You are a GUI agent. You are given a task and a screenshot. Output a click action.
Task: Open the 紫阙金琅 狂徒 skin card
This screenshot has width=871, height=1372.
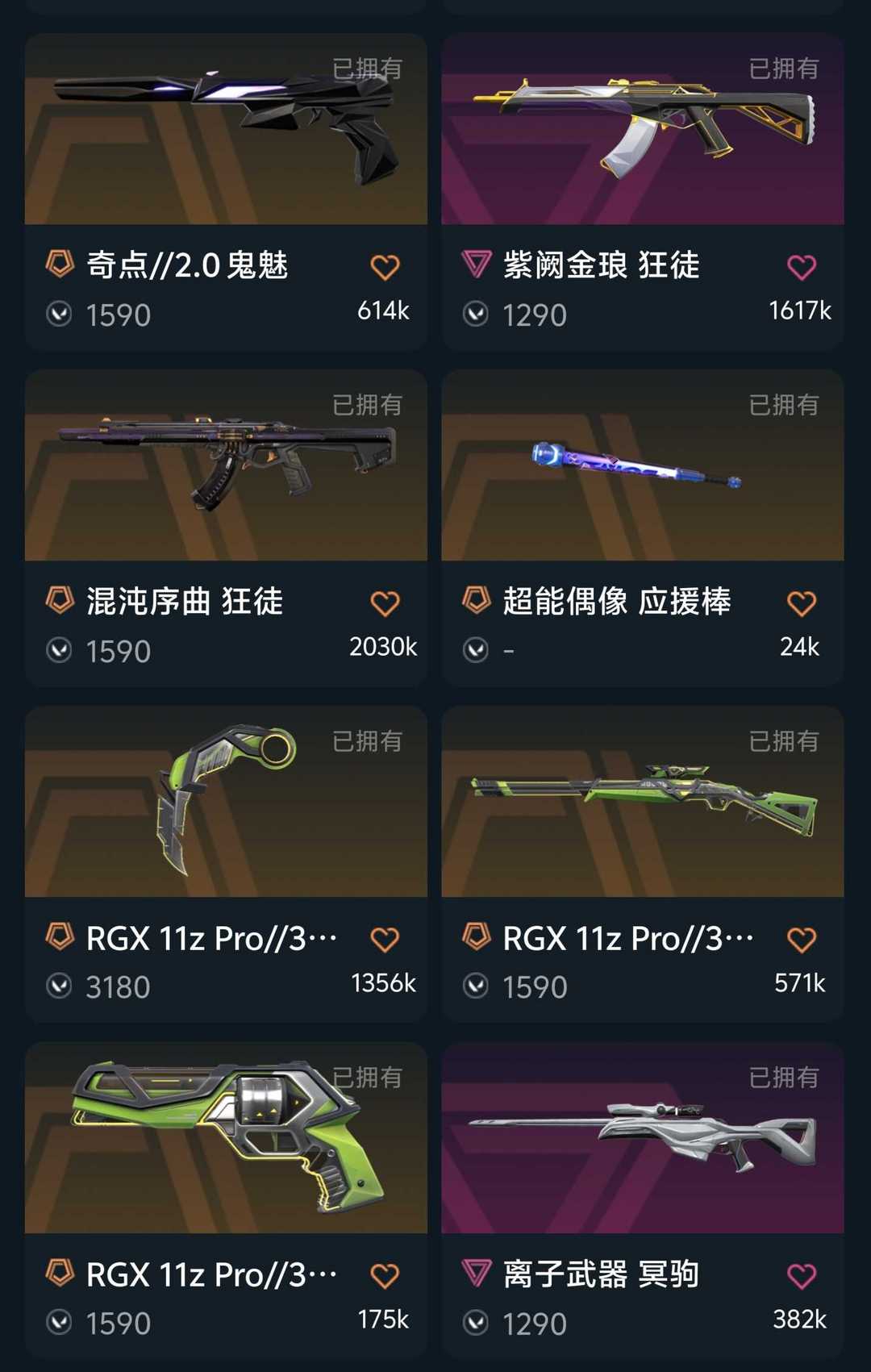(642, 129)
